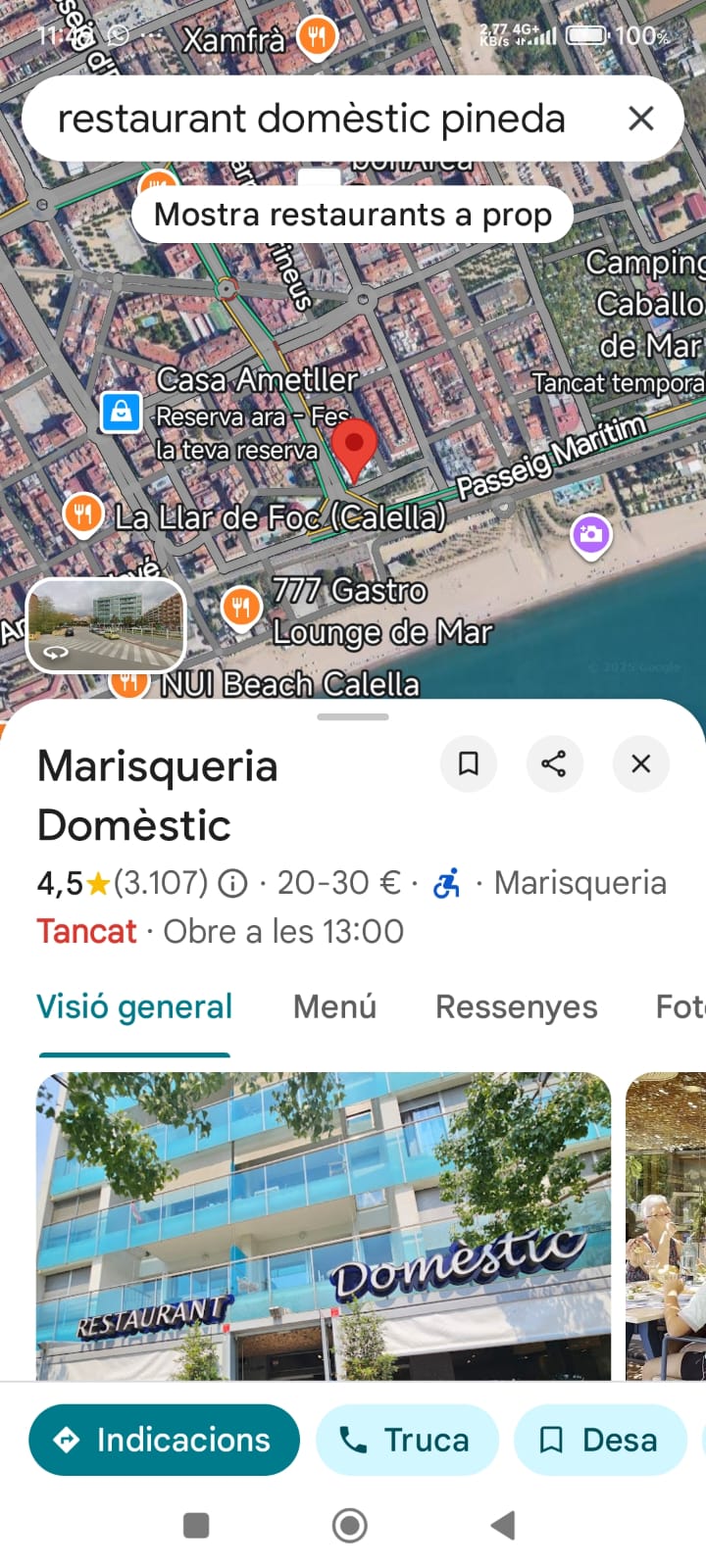Tap the system home button
The width and height of the screenshot is (706, 1568).
pyautogui.click(x=350, y=1525)
